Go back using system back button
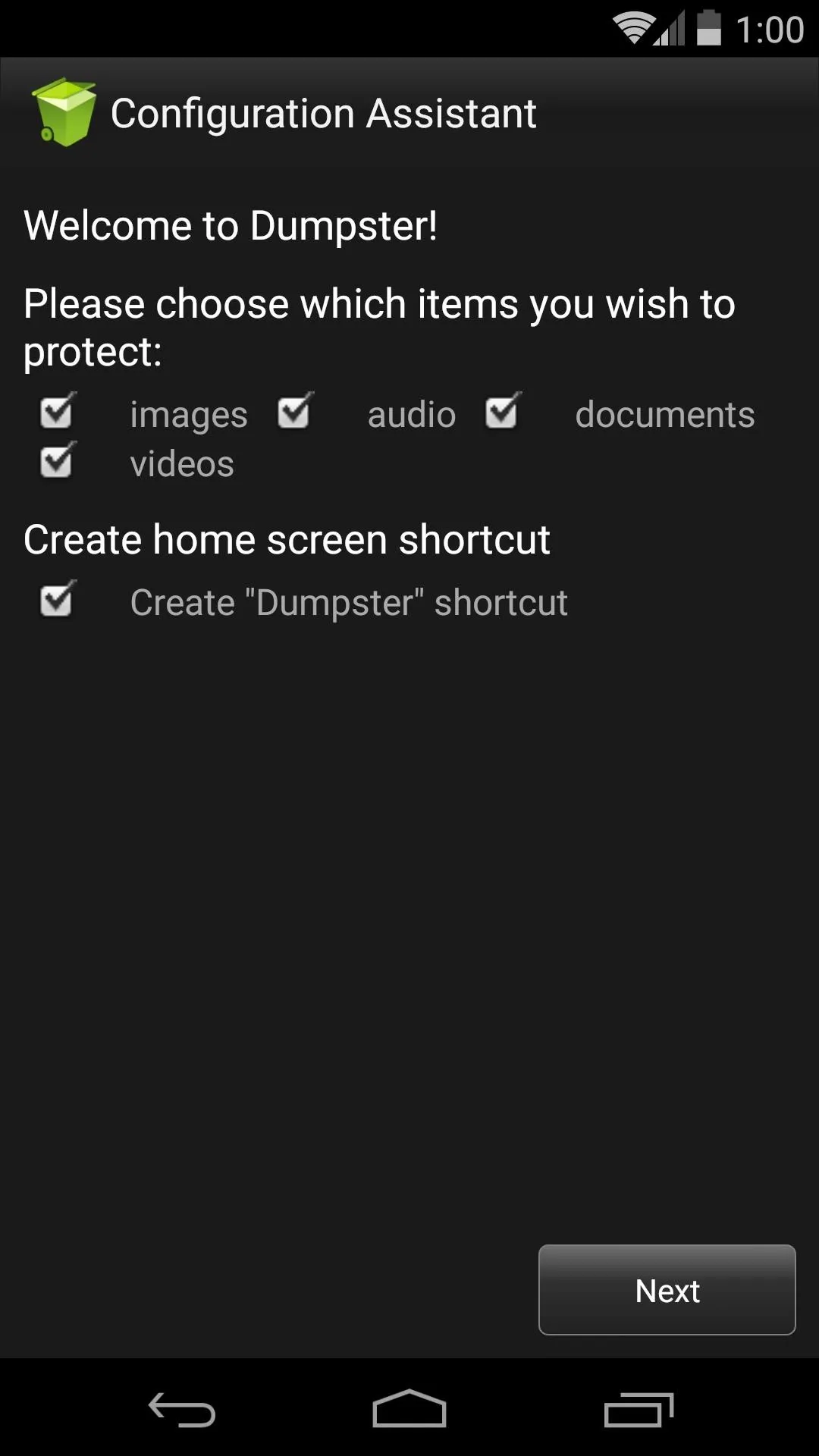 tap(182, 1410)
